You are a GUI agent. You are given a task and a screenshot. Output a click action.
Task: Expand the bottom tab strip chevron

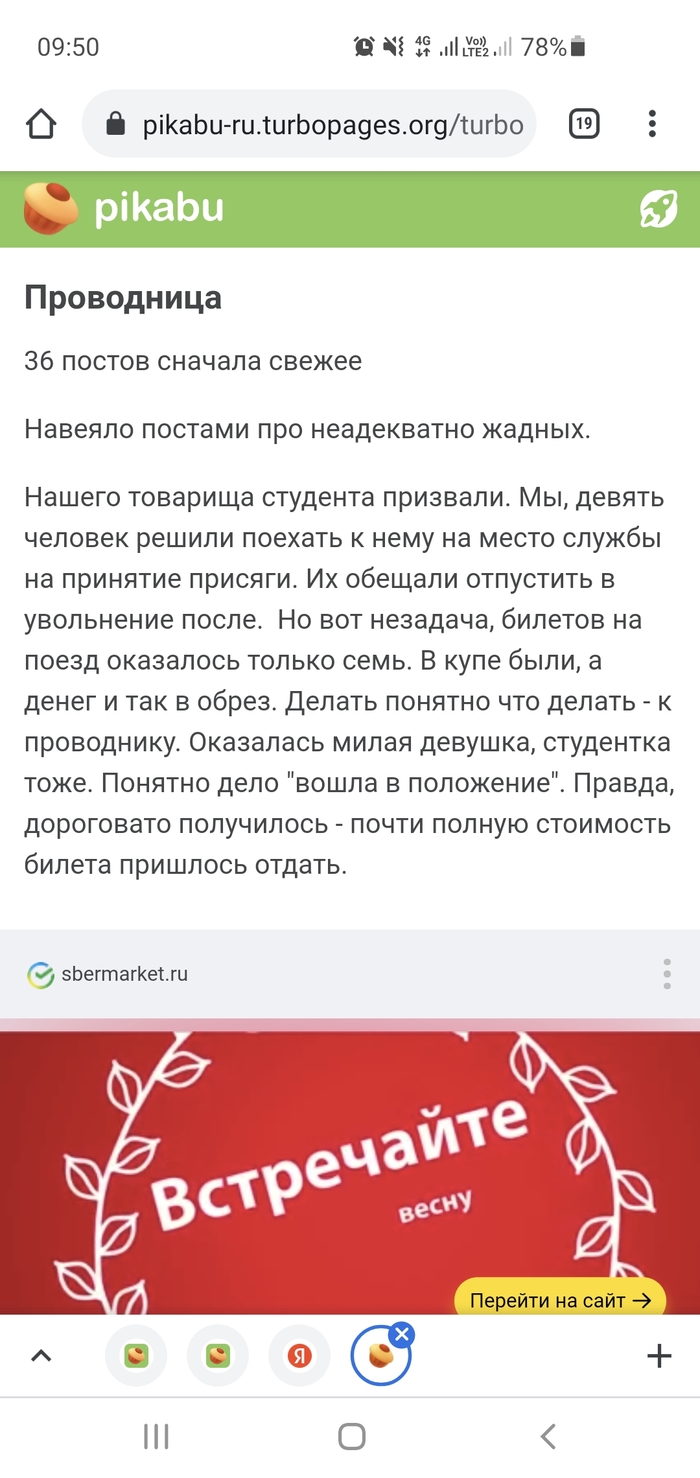pos(41,1356)
